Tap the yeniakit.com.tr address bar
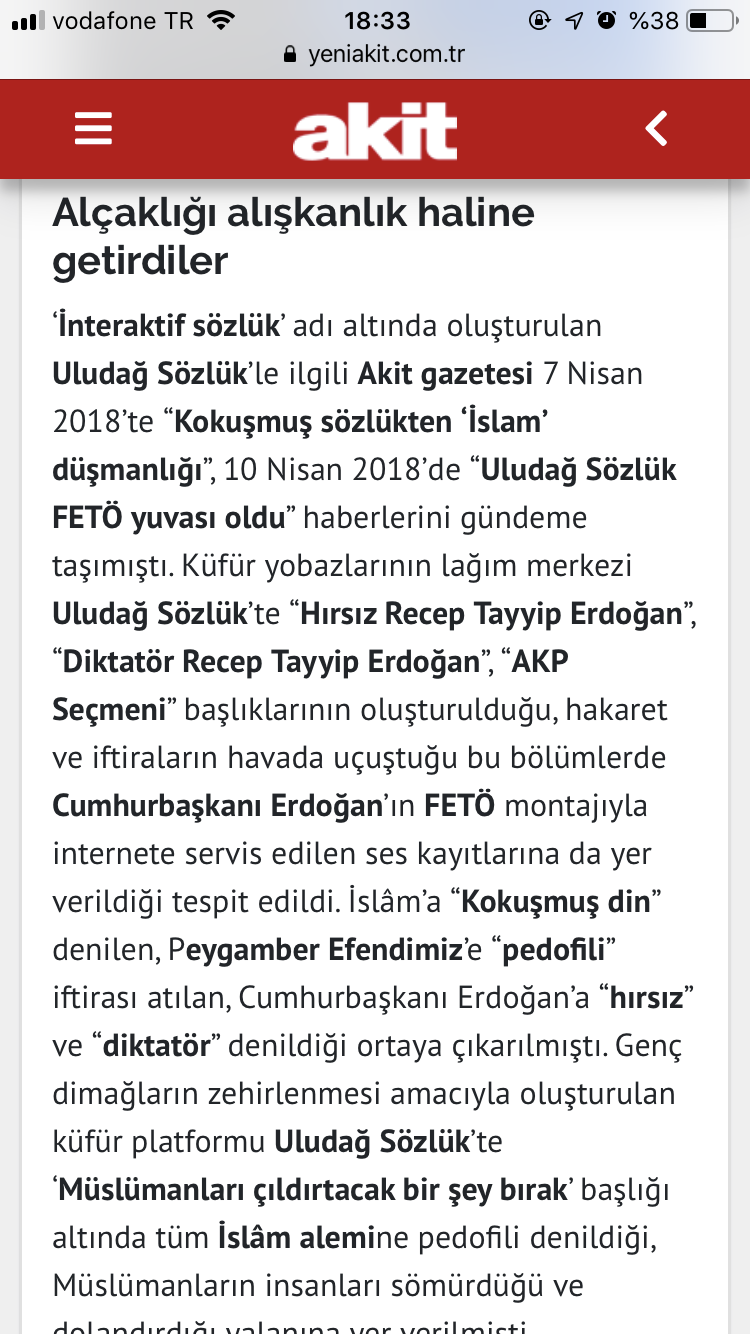750x1334 pixels. (x=375, y=54)
